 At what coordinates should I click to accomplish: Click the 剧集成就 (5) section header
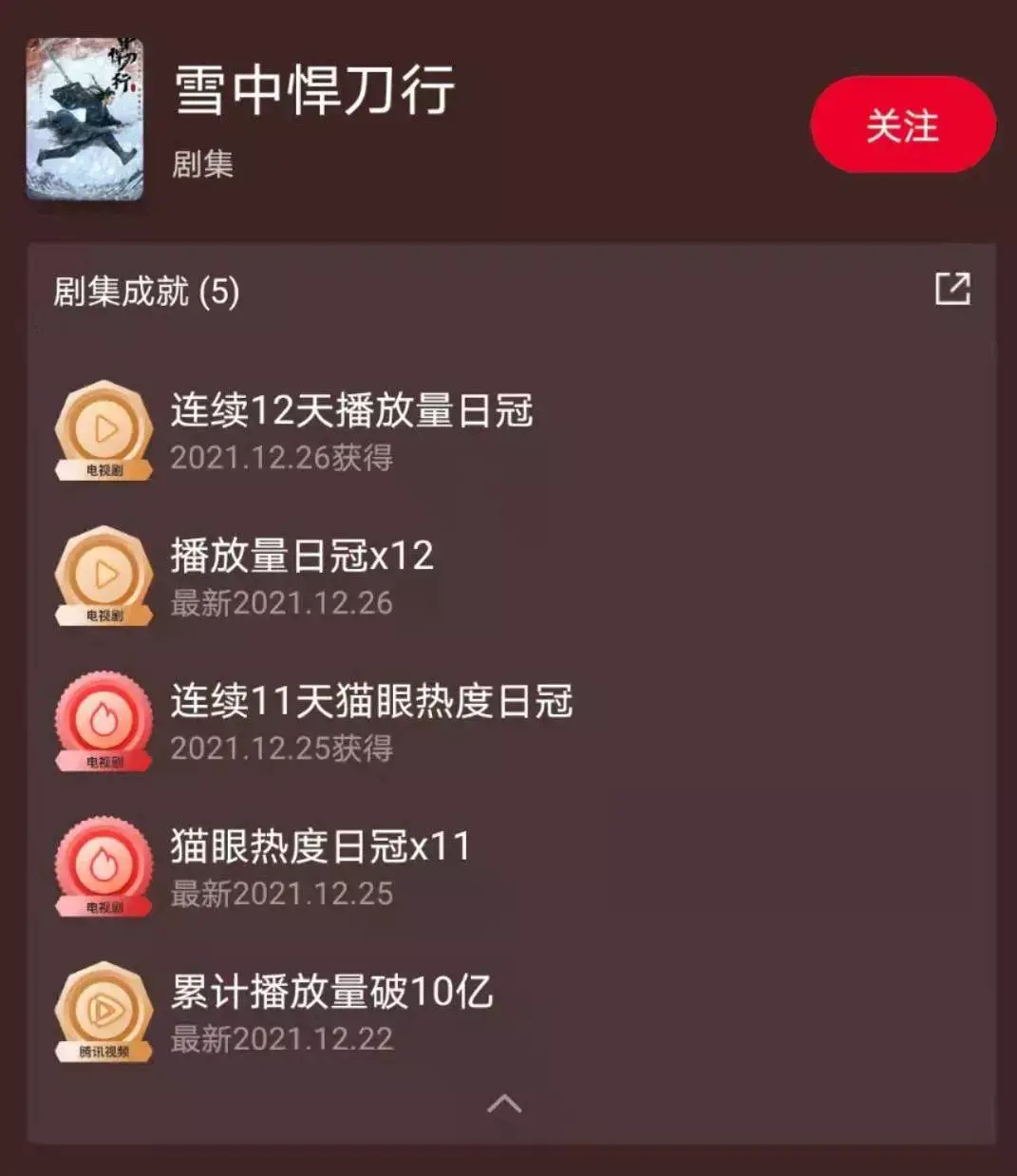tap(144, 292)
